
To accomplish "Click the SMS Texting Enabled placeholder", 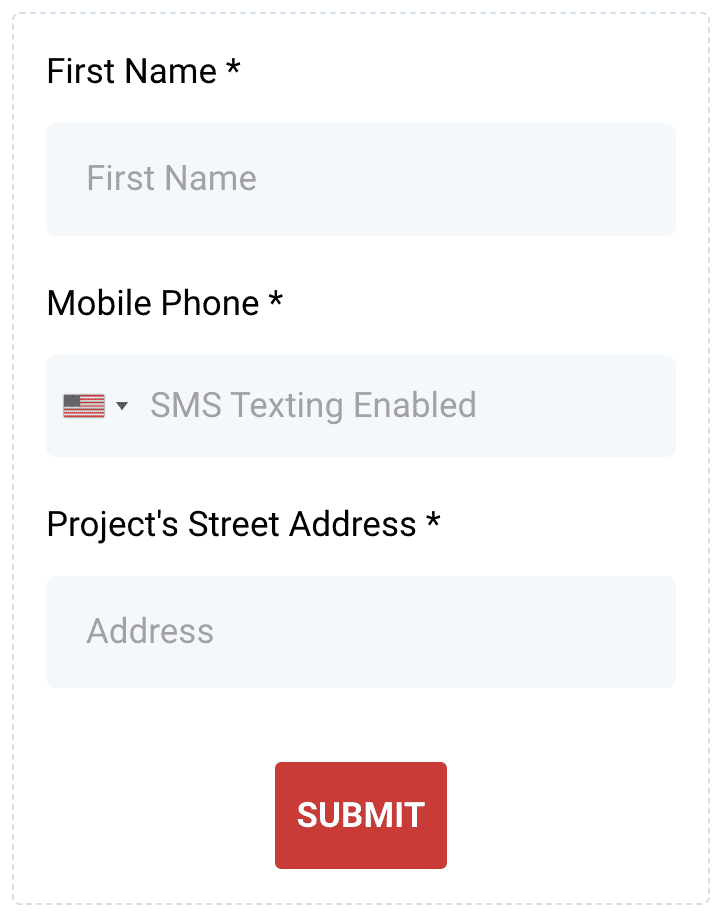I will coord(312,406).
